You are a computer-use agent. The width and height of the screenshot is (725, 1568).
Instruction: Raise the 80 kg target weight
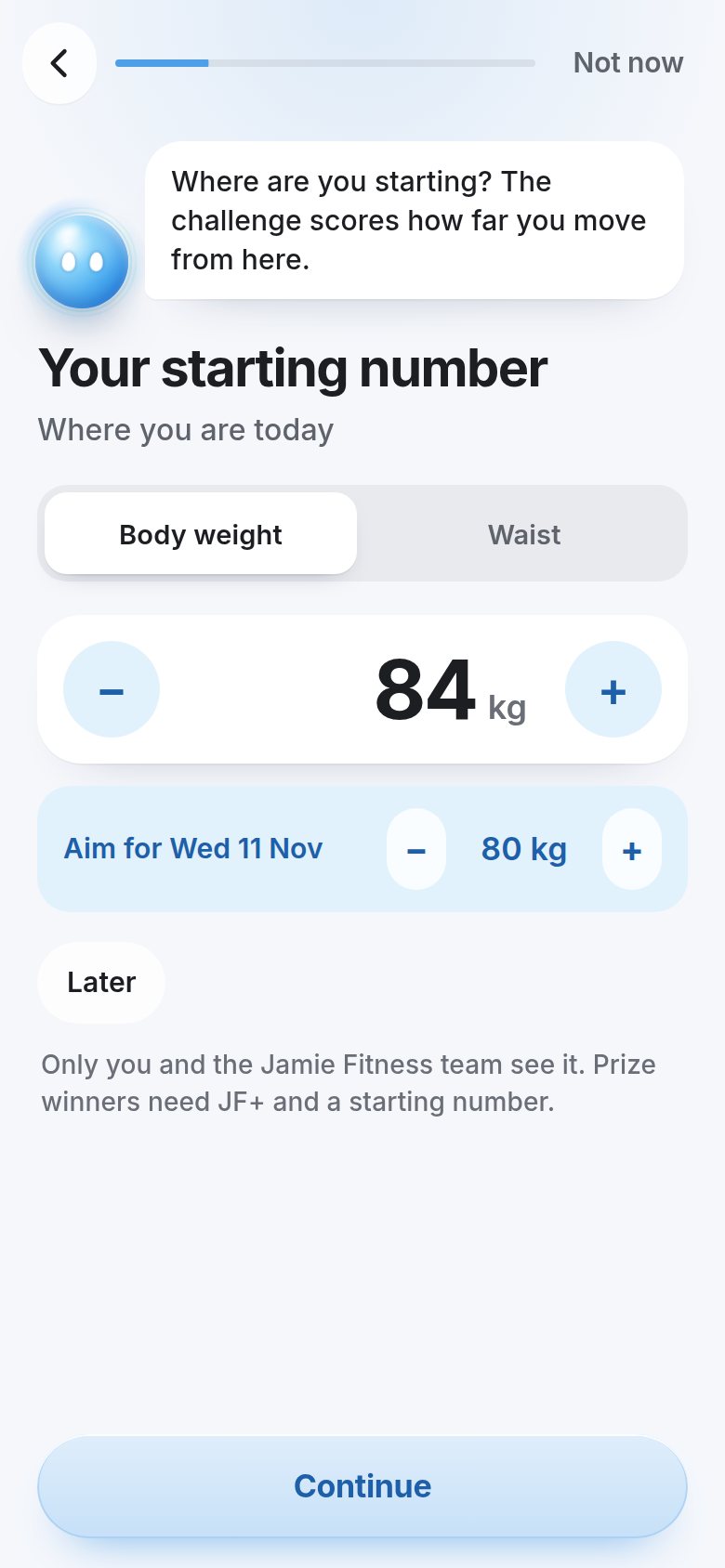click(632, 849)
